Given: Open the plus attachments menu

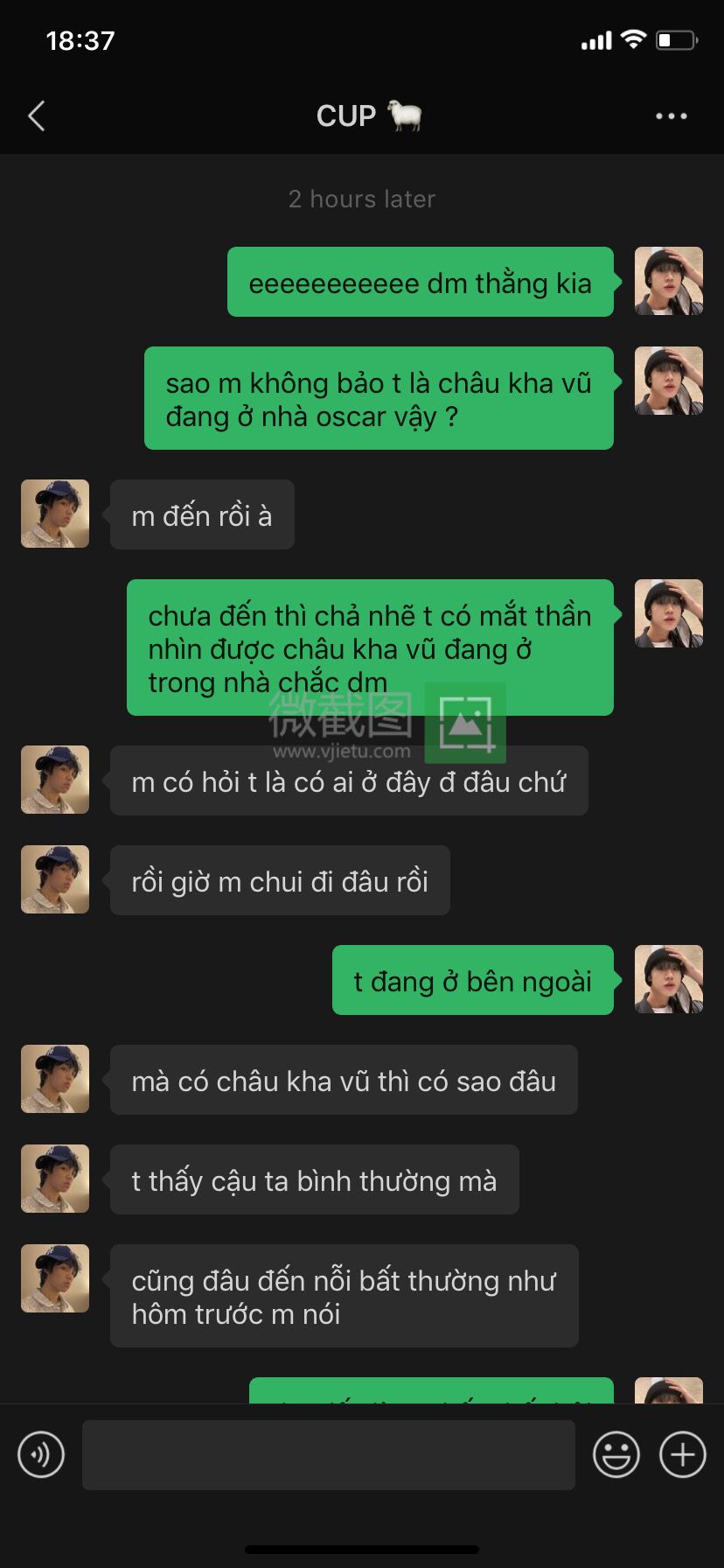Looking at the screenshot, I should [x=682, y=1455].
